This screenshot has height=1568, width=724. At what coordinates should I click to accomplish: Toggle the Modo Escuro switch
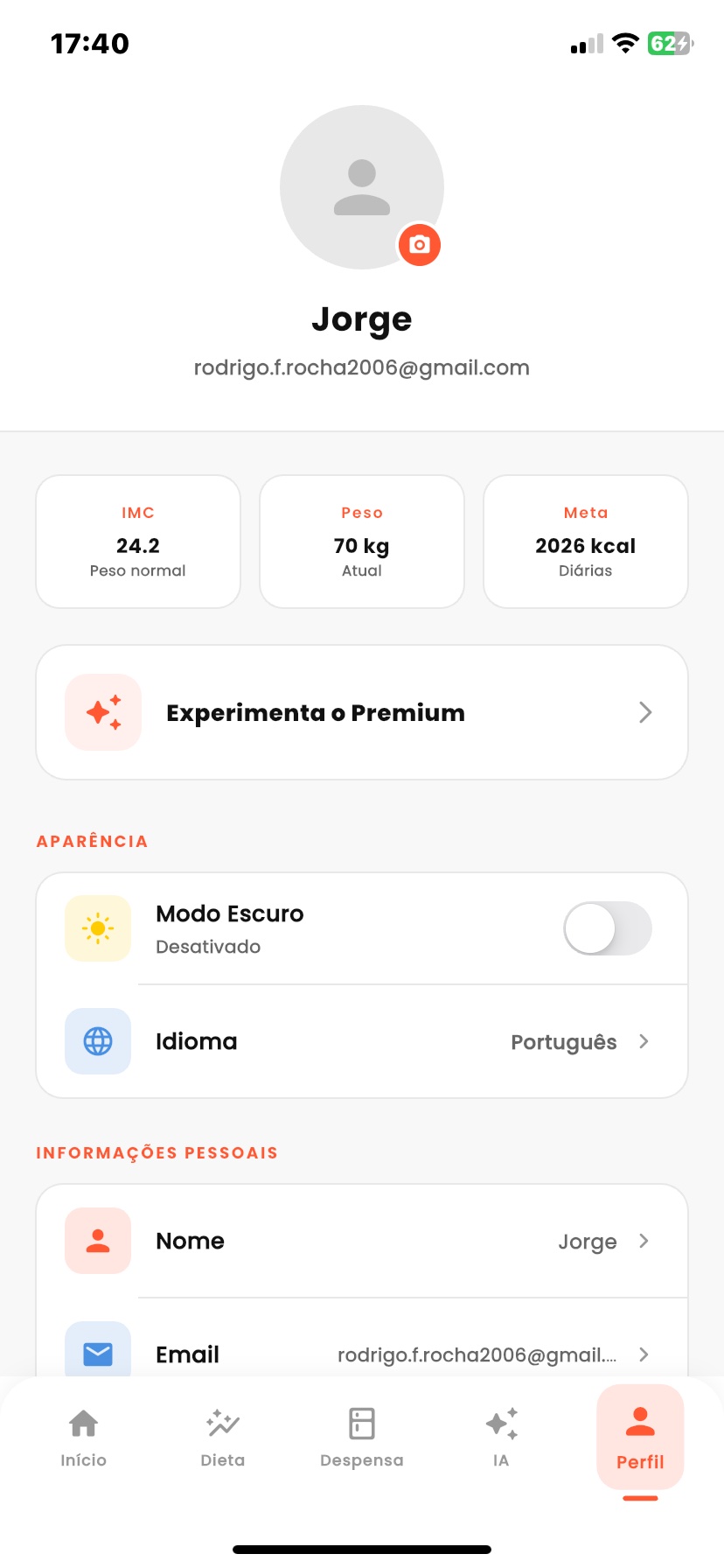tap(608, 928)
